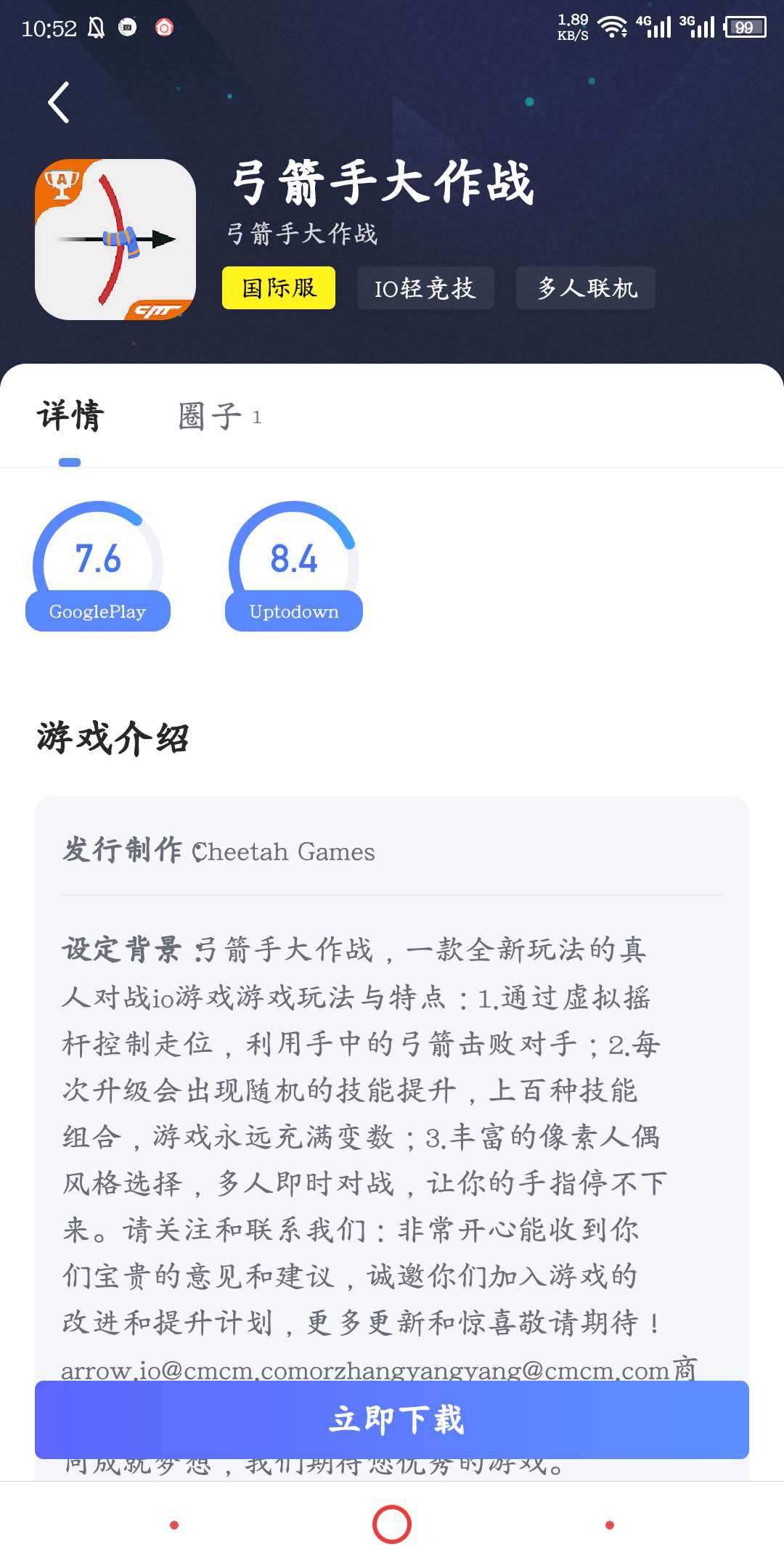Switch to the 圈子 tab
The width and height of the screenshot is (784, 1568).
click(219, 417)
